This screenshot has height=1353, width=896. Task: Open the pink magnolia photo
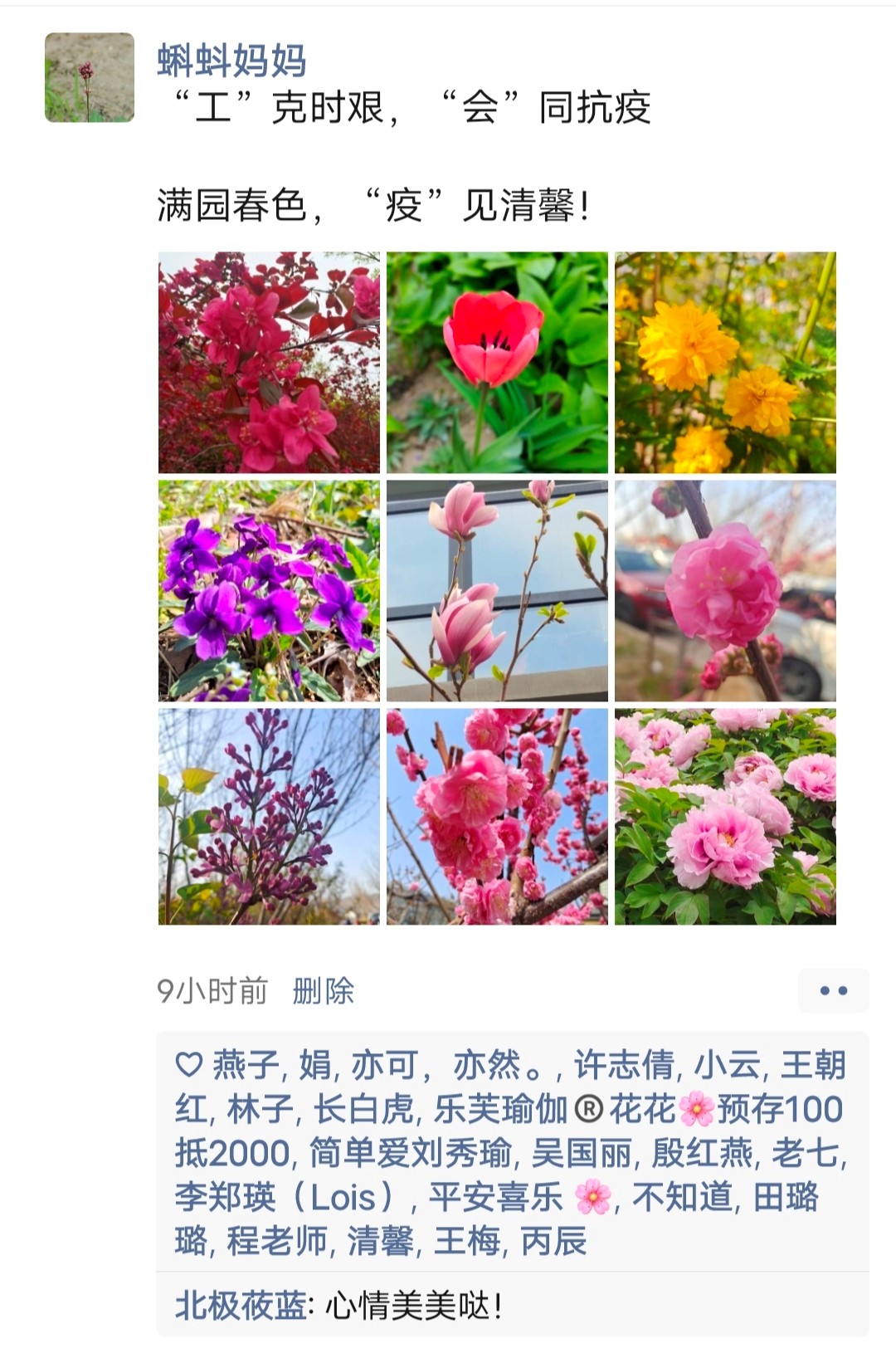click(497, 590)
